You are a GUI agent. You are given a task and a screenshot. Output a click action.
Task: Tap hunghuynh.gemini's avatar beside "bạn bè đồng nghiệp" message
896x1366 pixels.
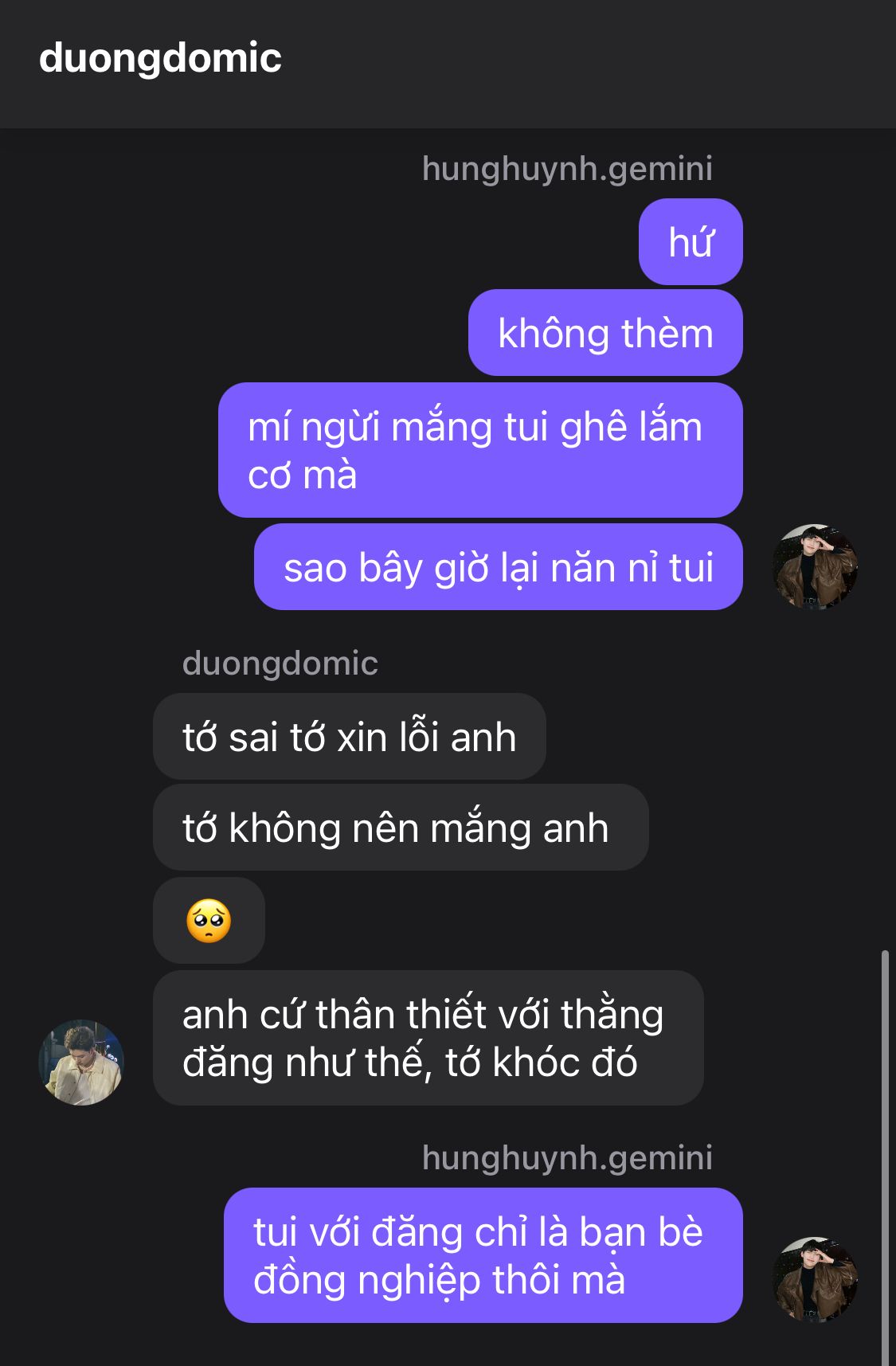click(815, 1279)
